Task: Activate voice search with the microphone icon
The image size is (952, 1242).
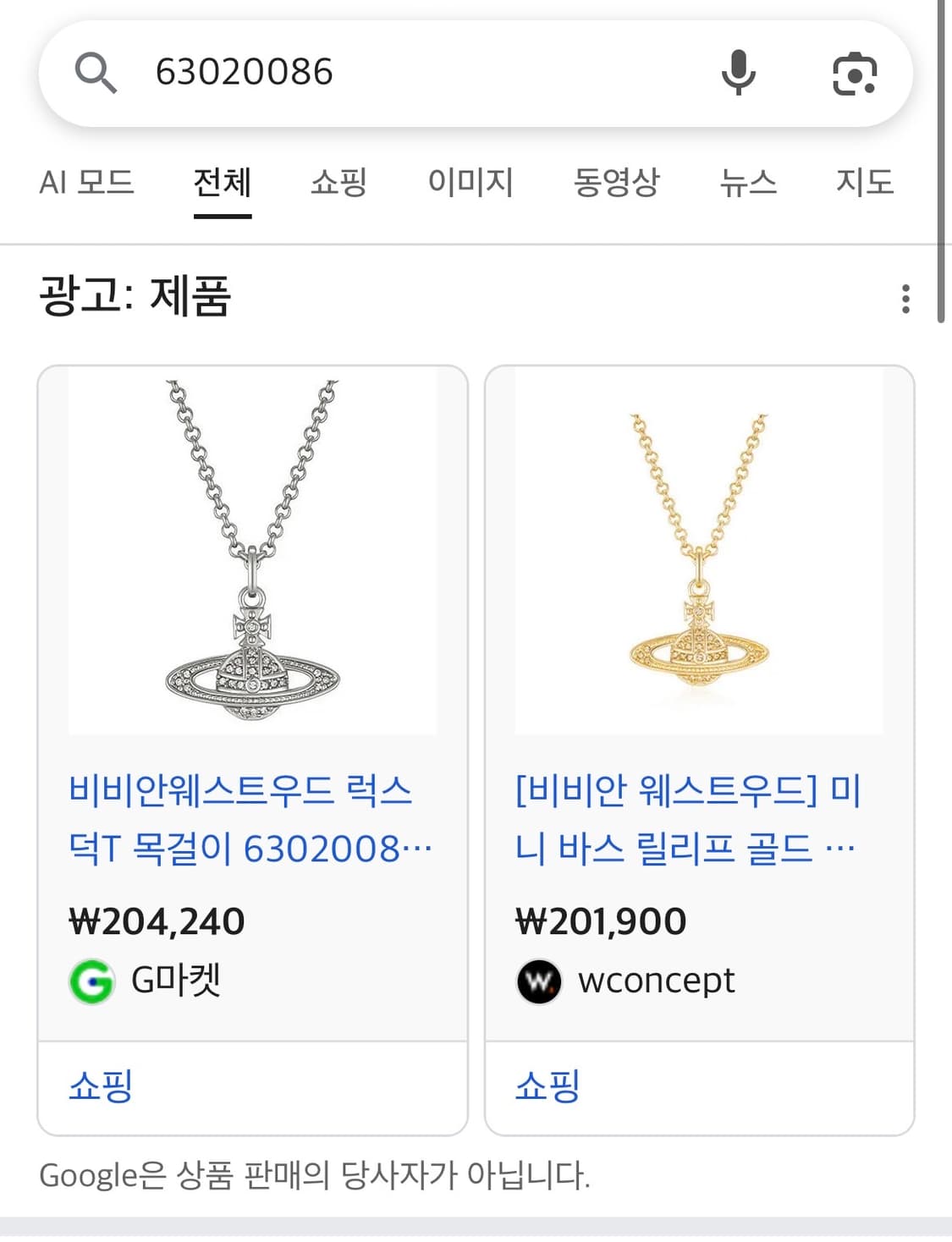Action: 739,74
